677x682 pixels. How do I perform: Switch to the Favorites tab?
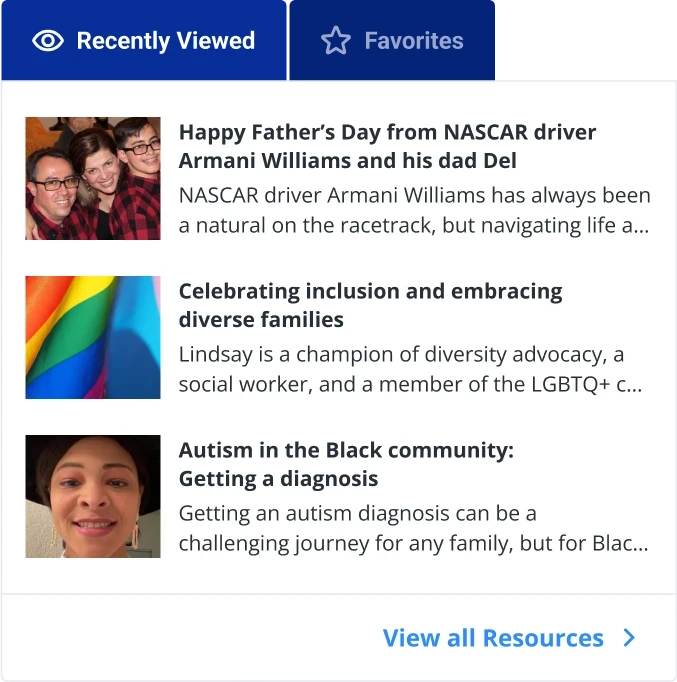[x=392, y=41]
